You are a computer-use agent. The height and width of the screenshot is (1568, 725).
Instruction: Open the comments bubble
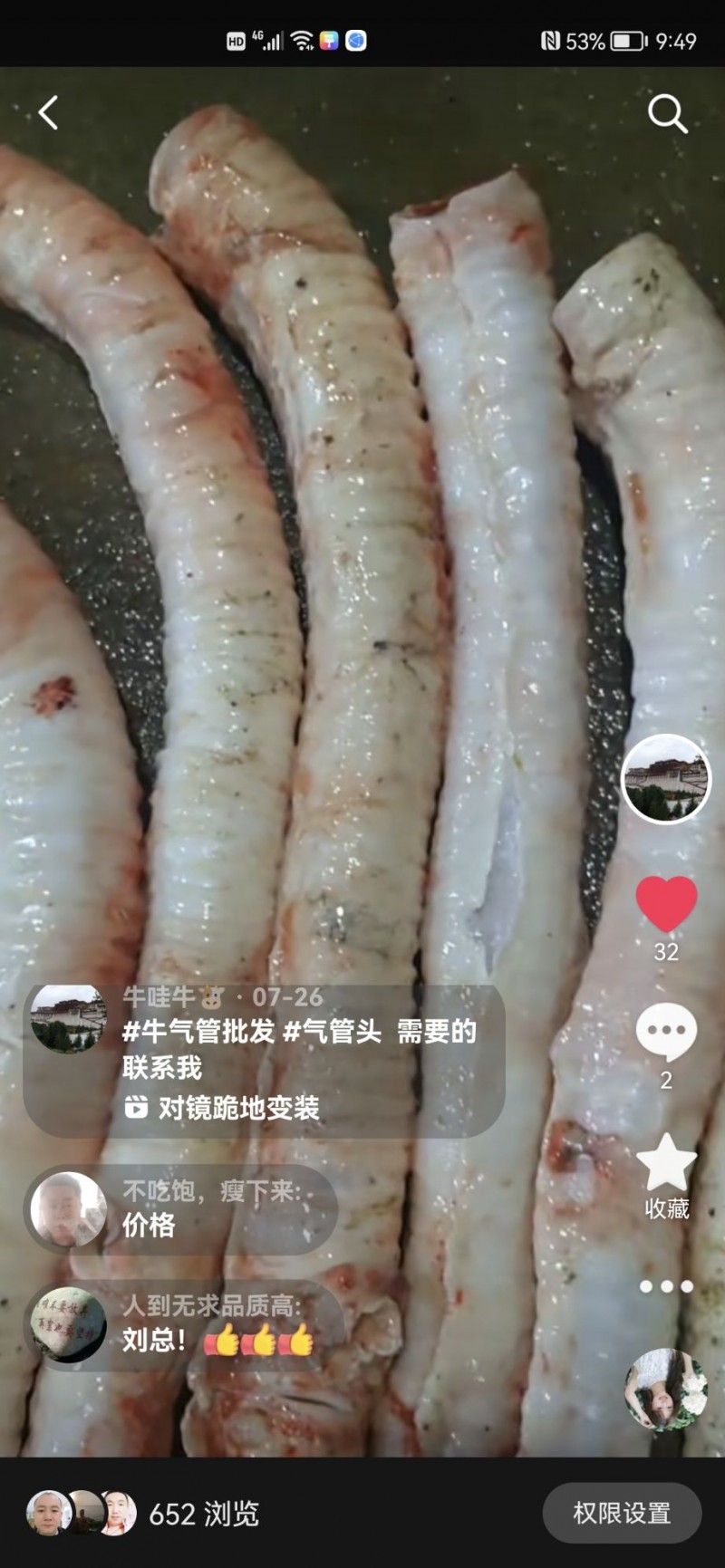click(x=666, y=1034)
